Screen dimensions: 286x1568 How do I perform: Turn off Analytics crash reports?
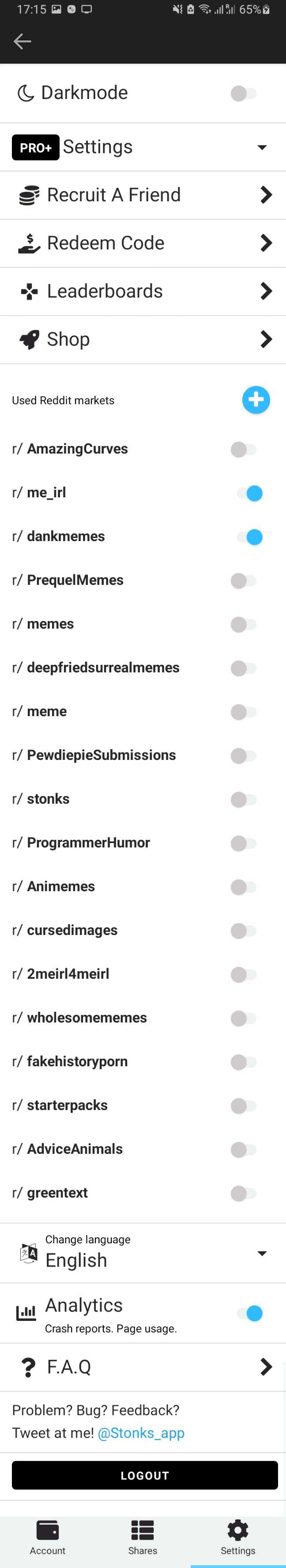click(248, 1313)
